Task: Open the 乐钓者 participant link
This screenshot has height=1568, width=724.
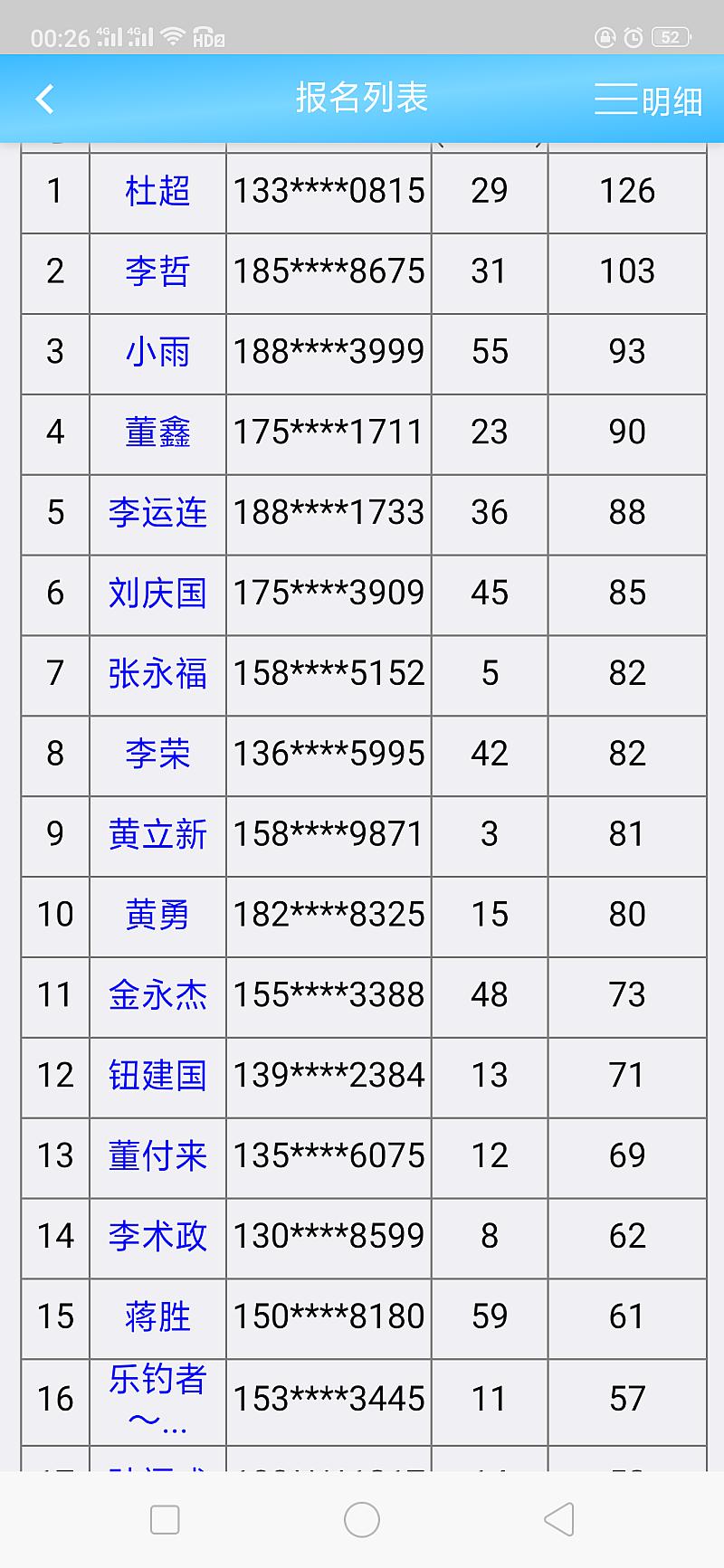Action: 157,1400
